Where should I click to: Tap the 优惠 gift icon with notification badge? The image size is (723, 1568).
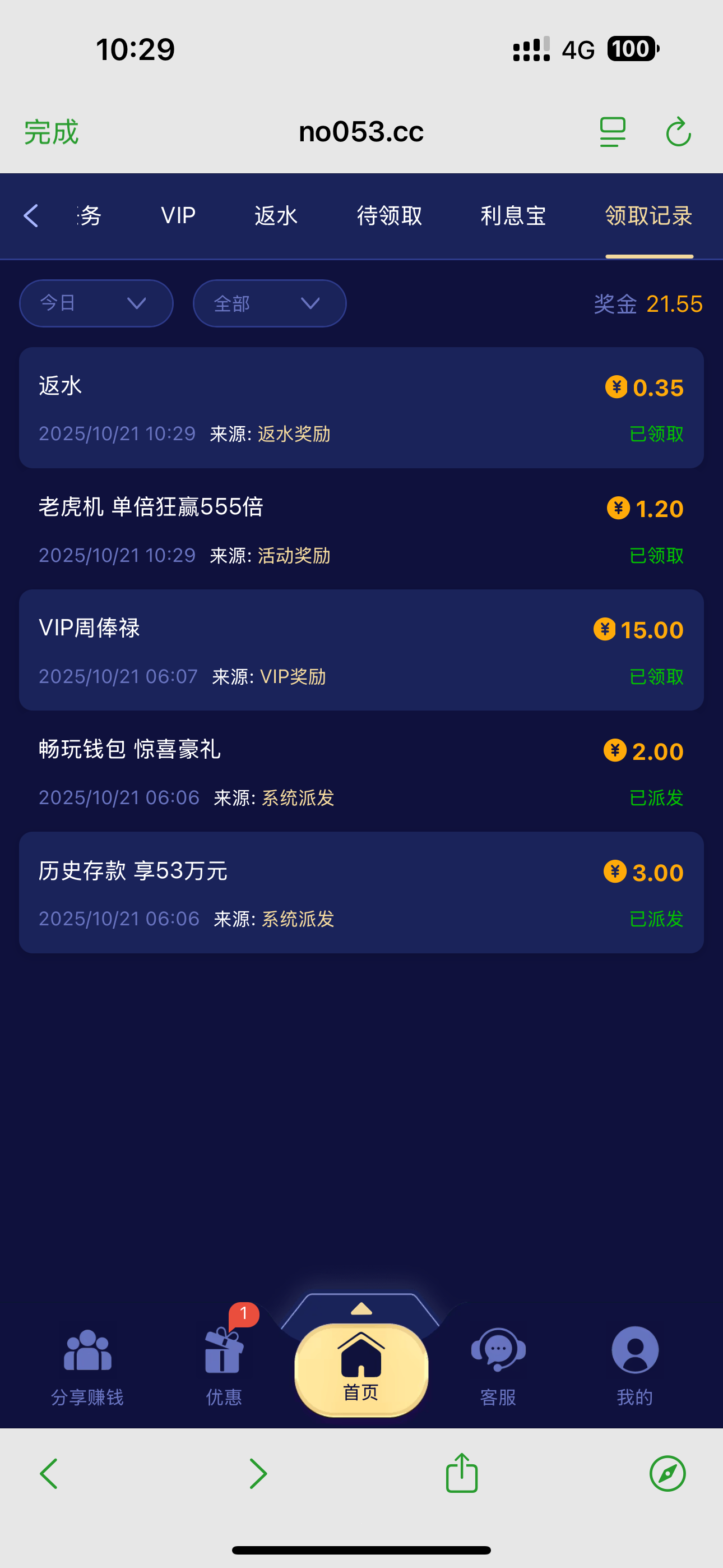pos(224,1353)
